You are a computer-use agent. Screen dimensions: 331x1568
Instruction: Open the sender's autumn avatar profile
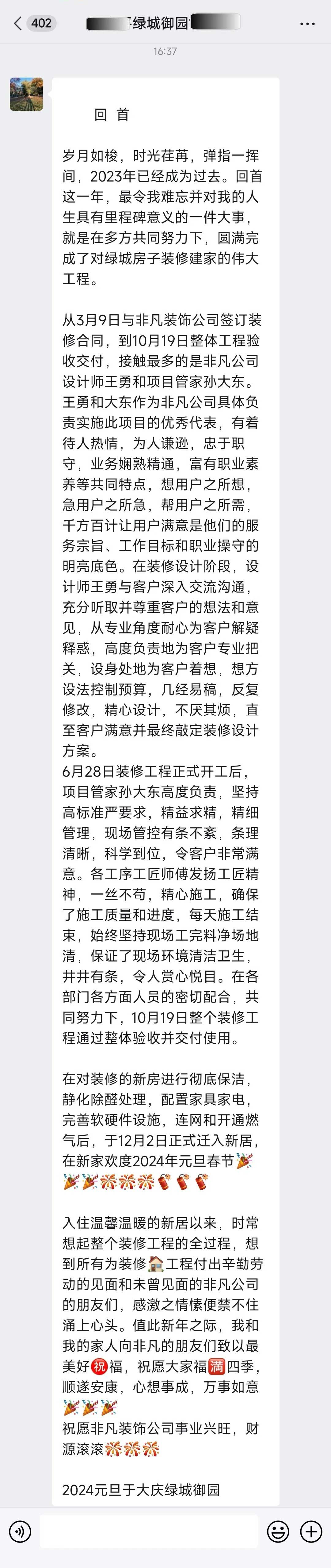(26, 94)
